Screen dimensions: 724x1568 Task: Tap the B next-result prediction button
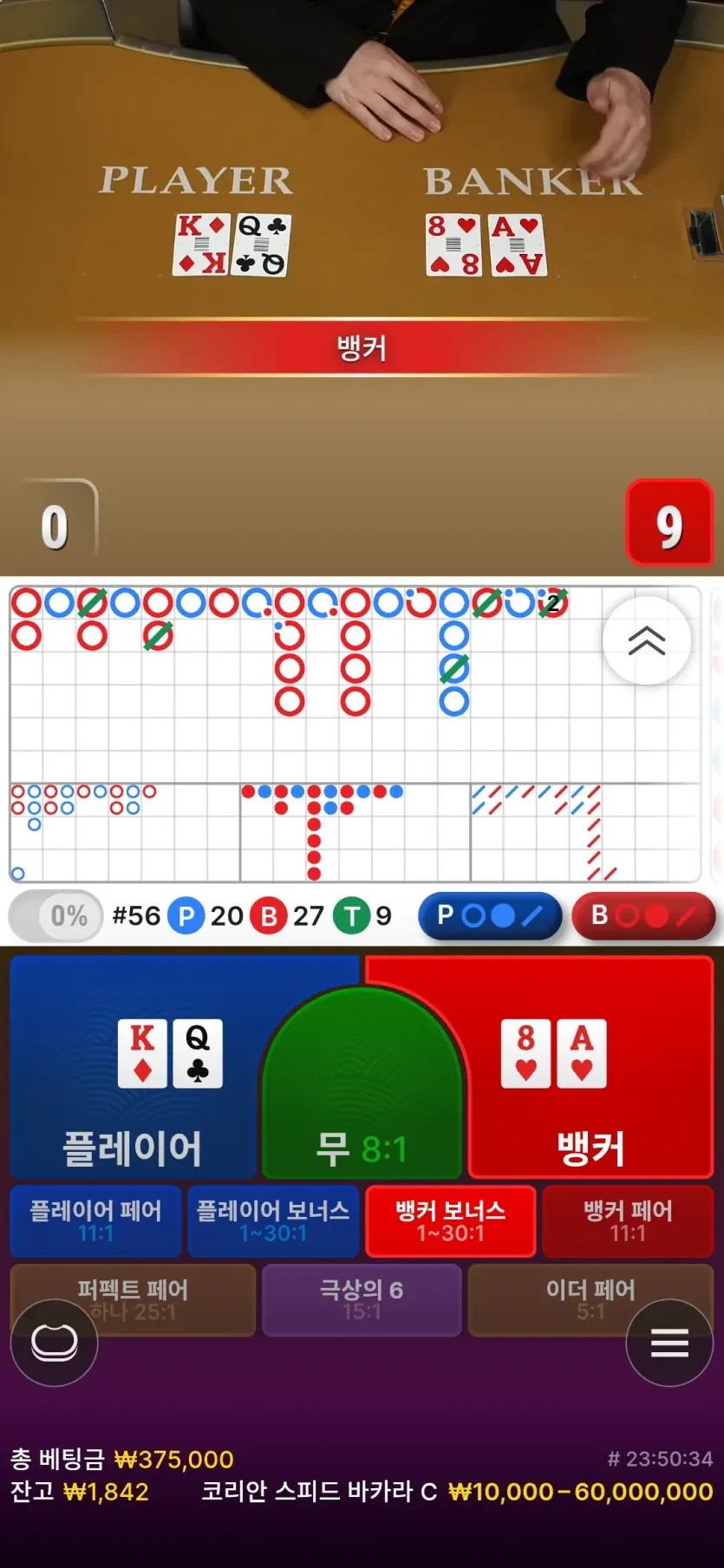tap(643, 915)
